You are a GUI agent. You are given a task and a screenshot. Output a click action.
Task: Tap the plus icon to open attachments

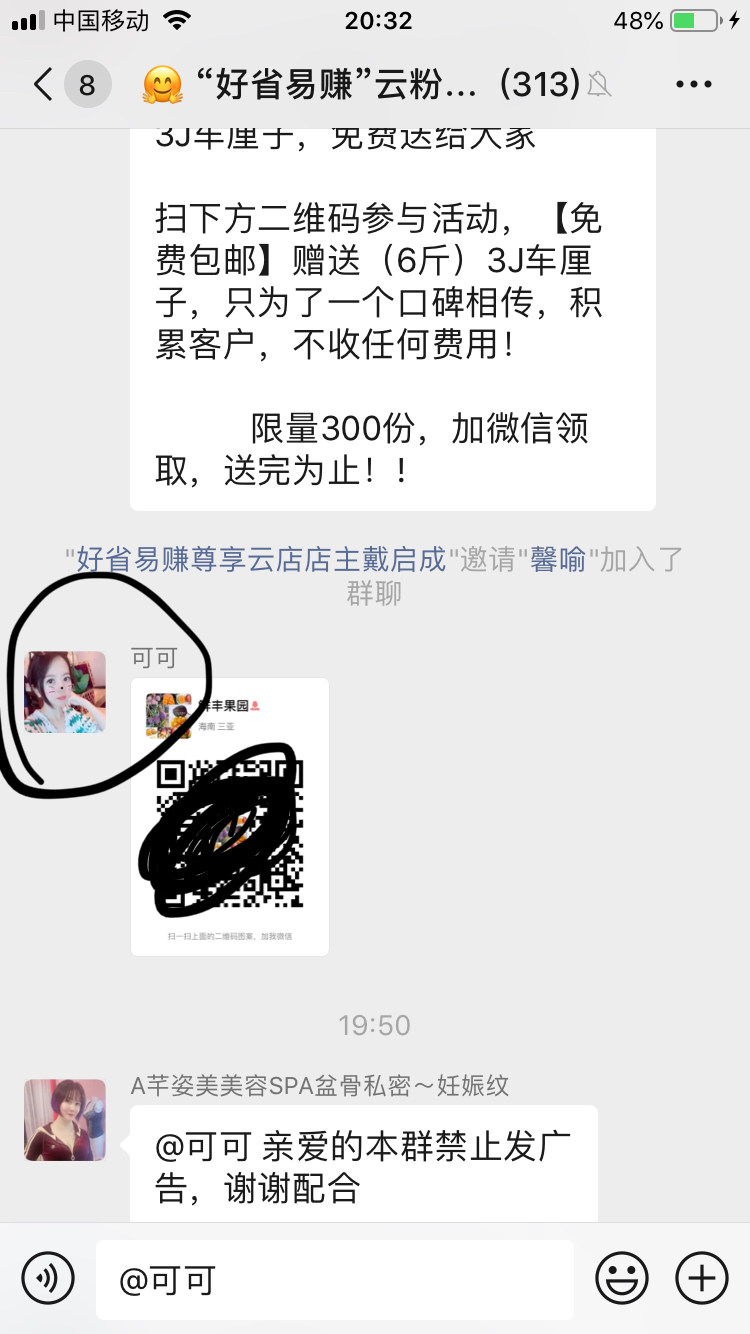(x=701, y=1277)
